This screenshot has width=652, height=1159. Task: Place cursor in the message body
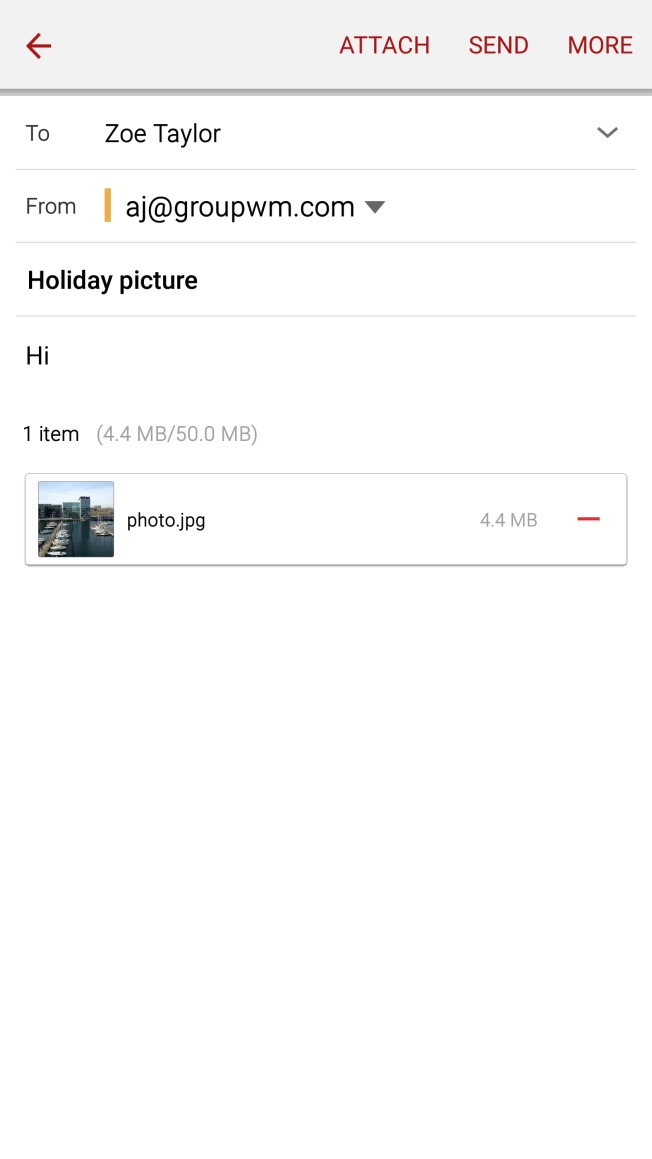(x=326, y=356)
